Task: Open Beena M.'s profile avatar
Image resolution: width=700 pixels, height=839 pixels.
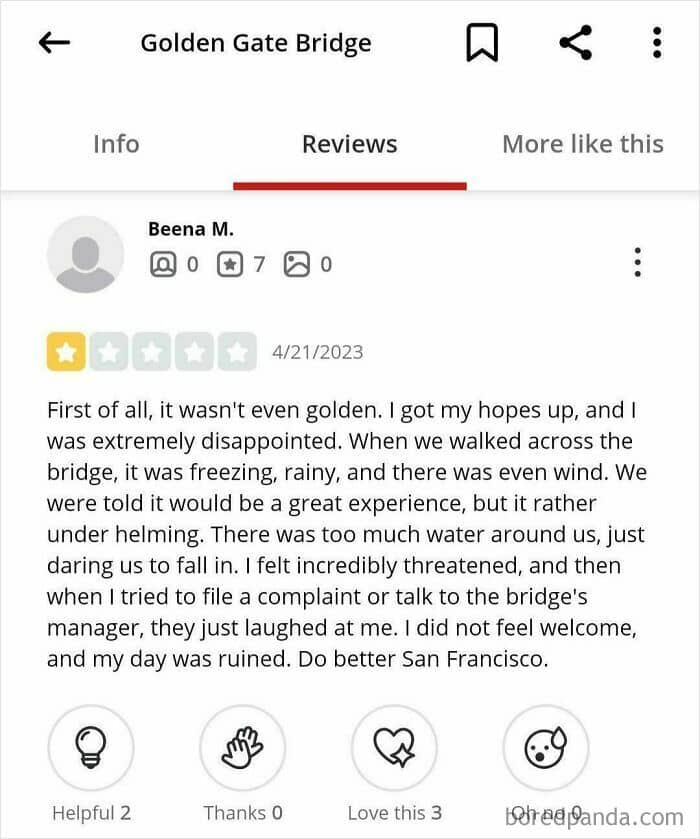Action: pyautogui.click(x=86, y=255)
